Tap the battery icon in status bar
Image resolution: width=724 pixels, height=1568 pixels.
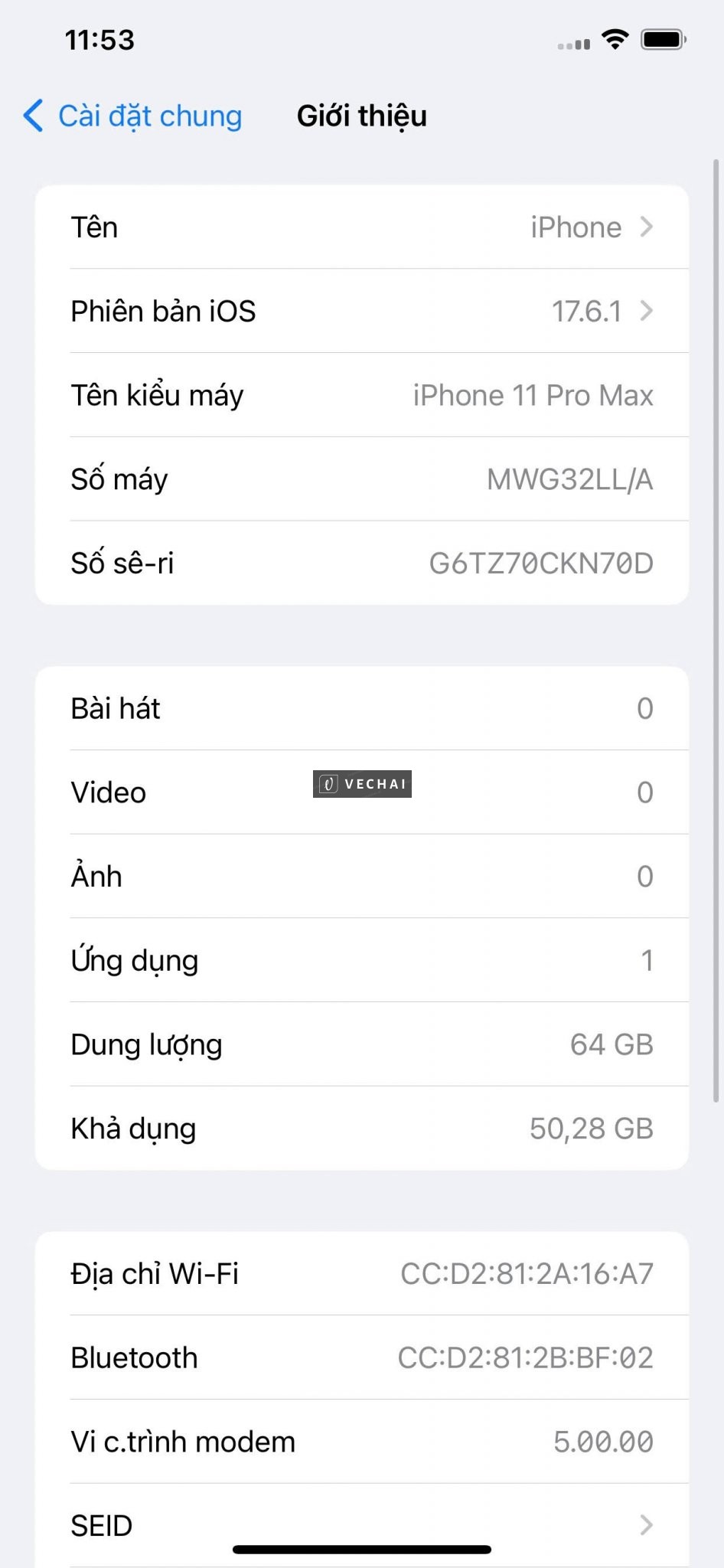point(664,39)
